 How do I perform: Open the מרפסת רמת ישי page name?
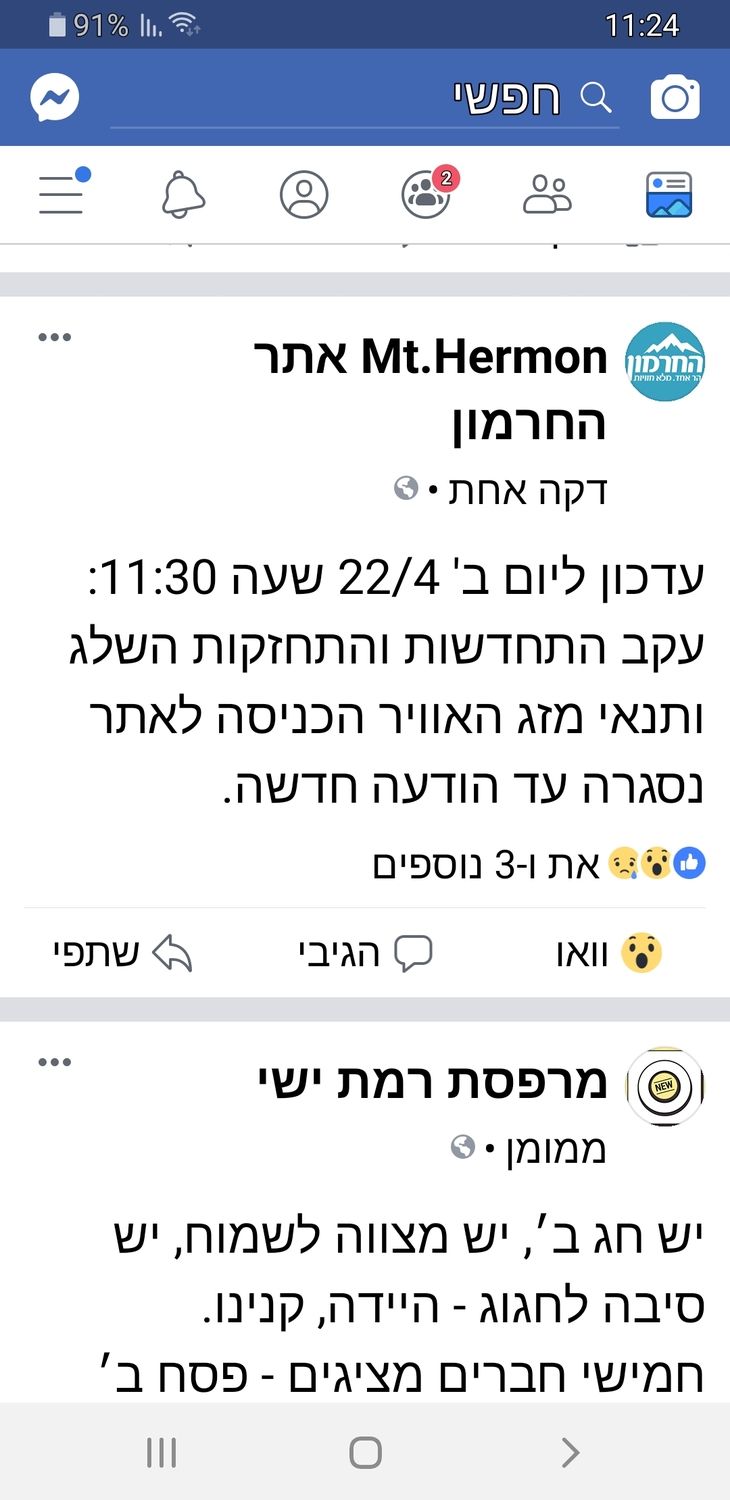coord(432,1083)
